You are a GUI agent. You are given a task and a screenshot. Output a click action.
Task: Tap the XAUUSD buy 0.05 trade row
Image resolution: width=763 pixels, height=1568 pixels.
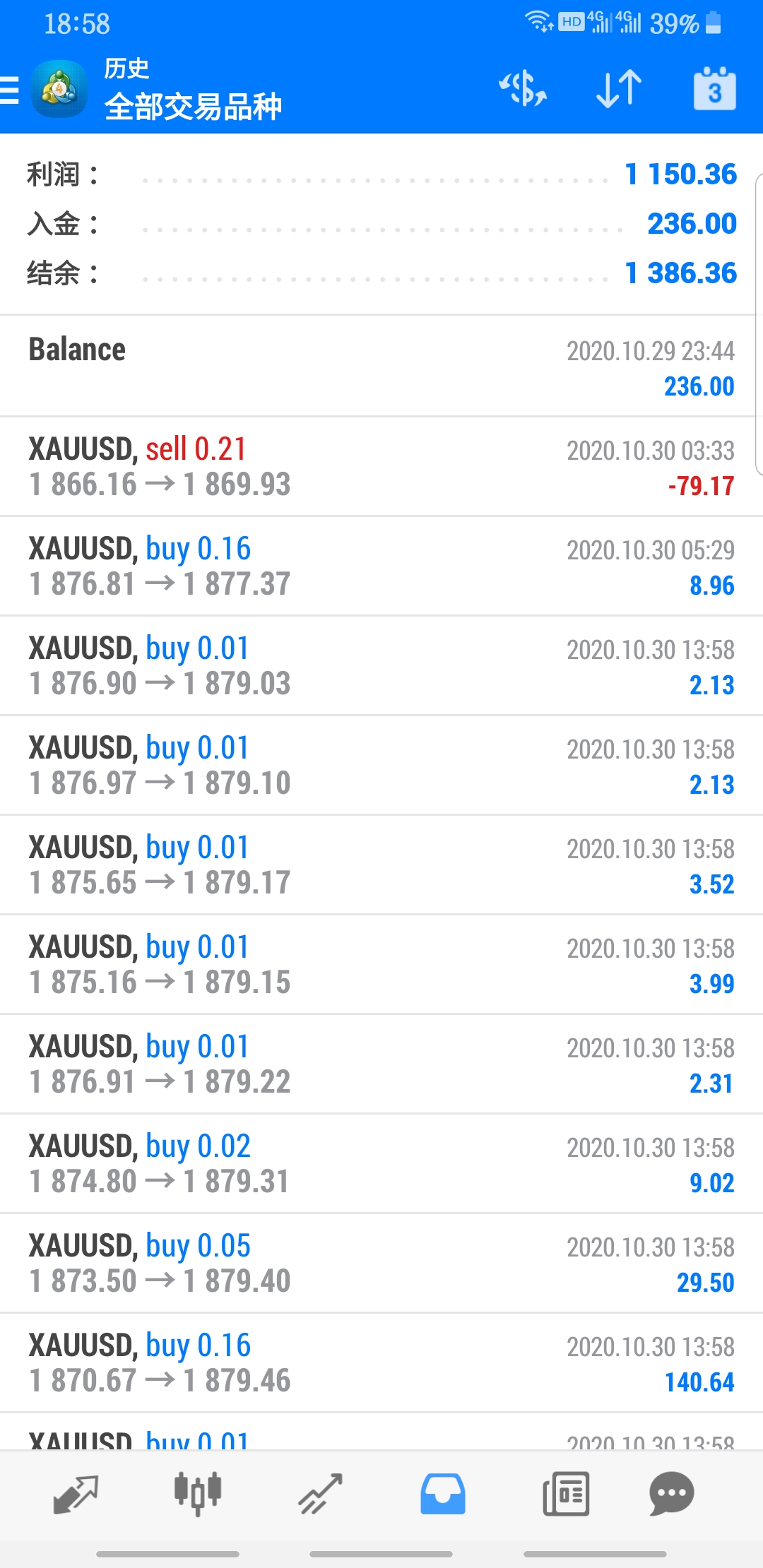click(x=381, y=1264)
